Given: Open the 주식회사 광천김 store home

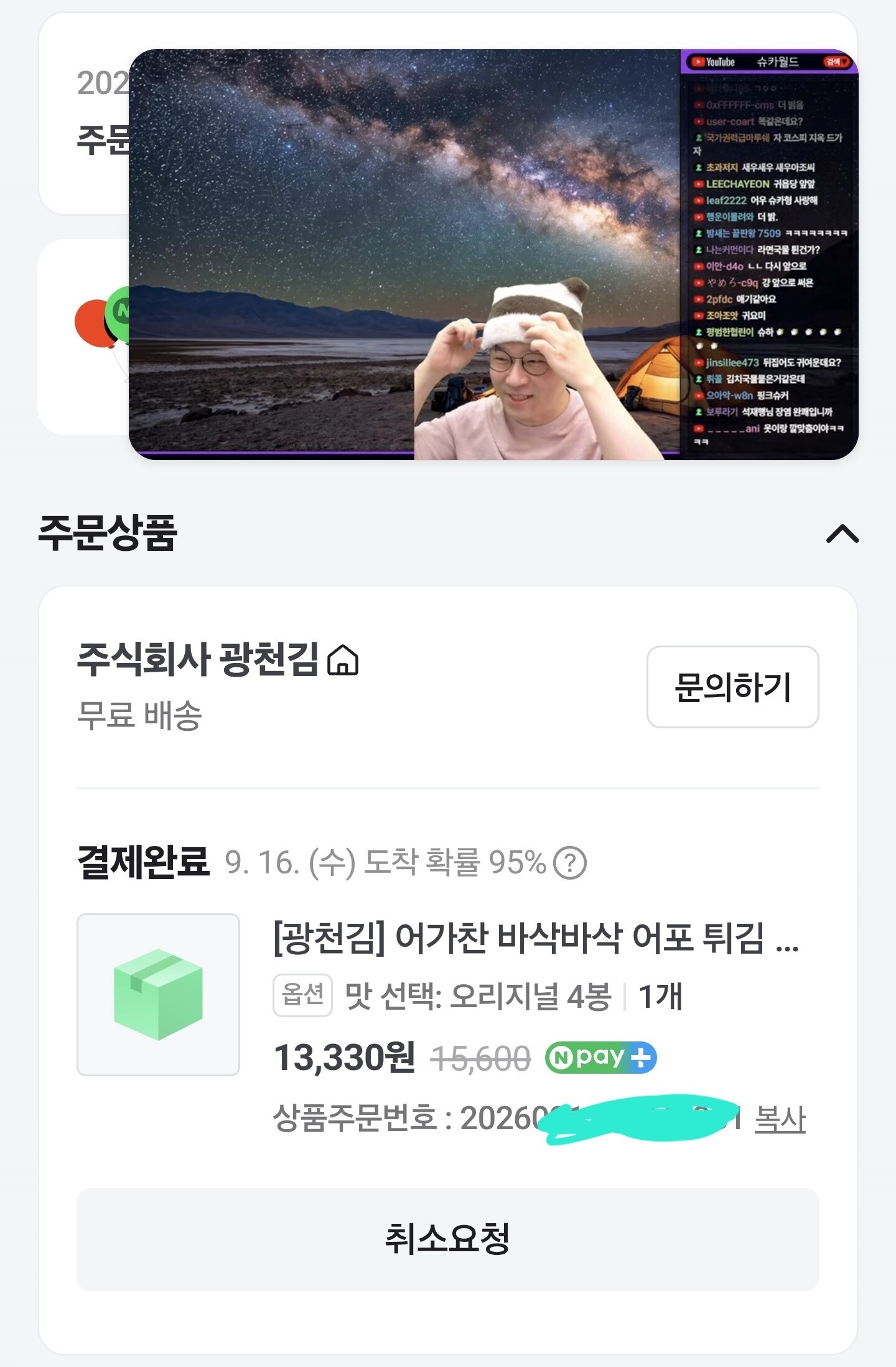Looking at the screenshot, I should click(x=218, y=659).
